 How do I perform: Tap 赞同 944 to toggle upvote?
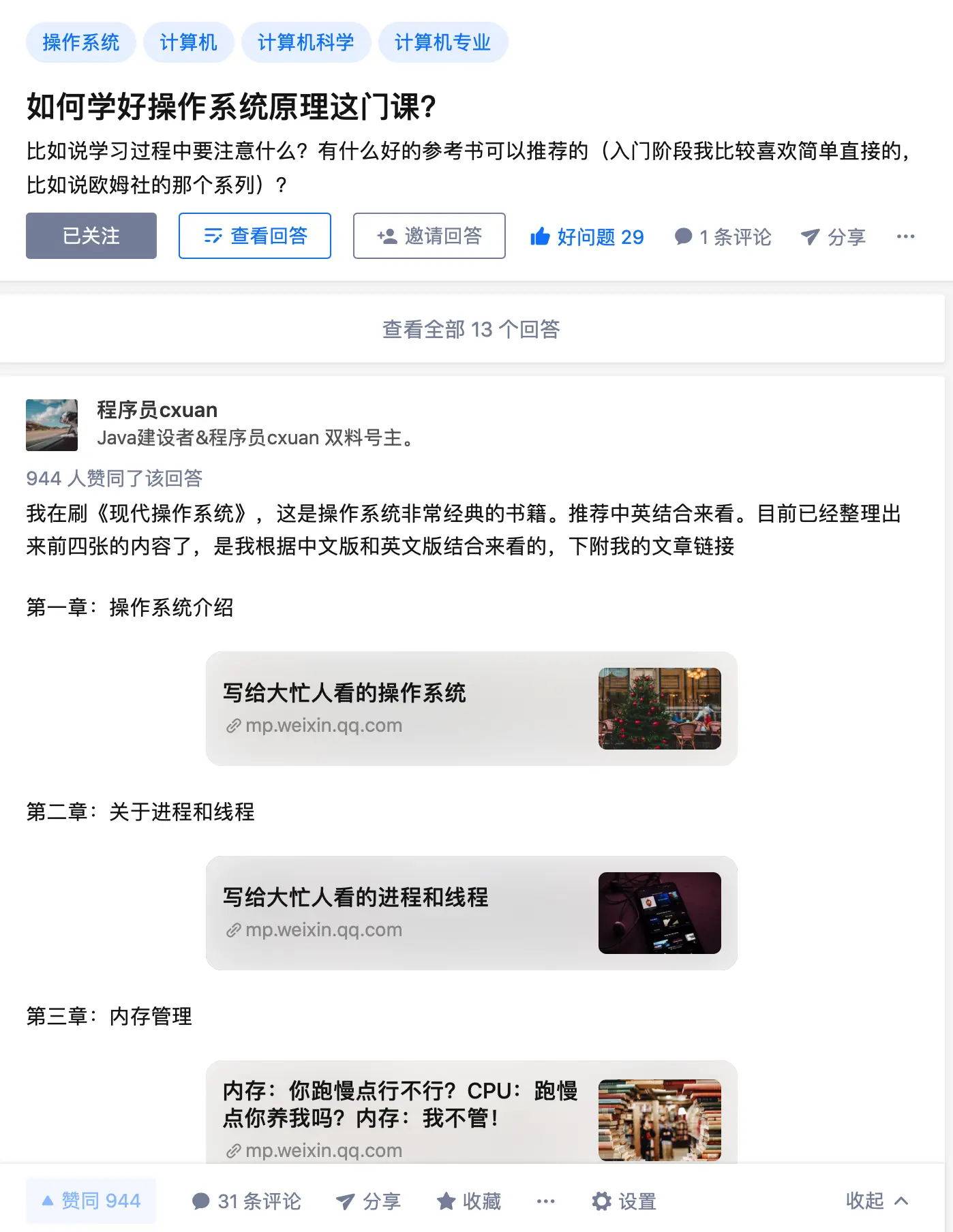point(91,1200)
